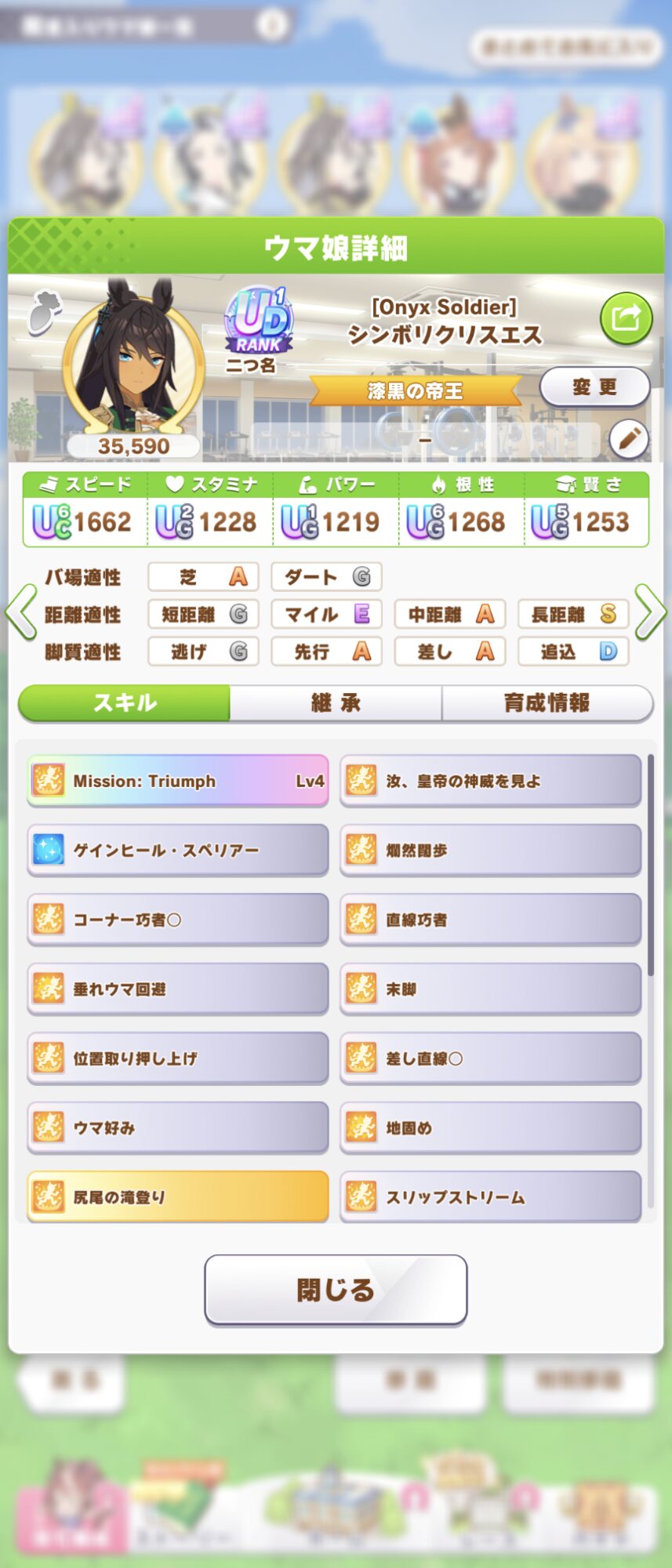This screenshot has width=672, height=1568.
Task: Tap the carrot icon beside the portrait
Action: tap(46, 311)
